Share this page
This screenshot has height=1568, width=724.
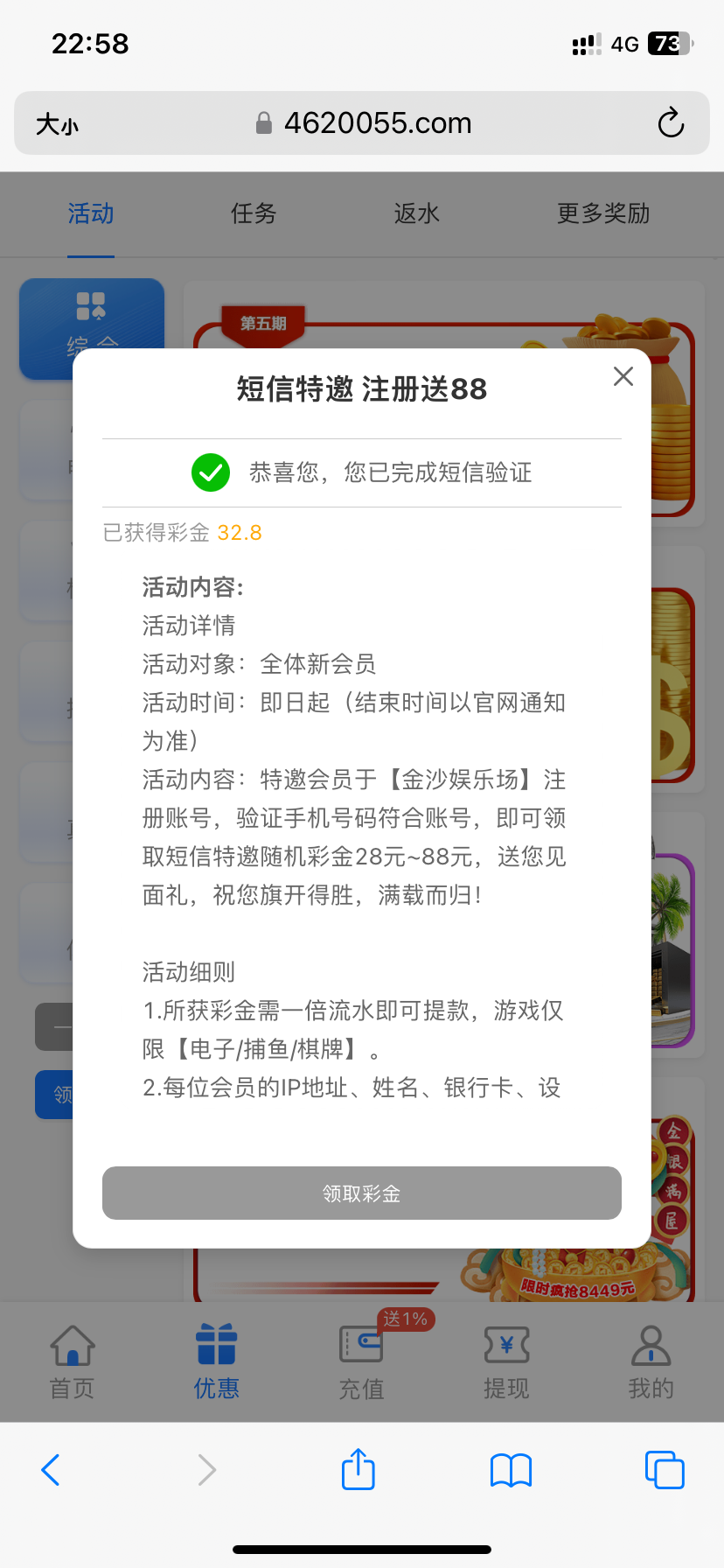[x=359, y=1469]
